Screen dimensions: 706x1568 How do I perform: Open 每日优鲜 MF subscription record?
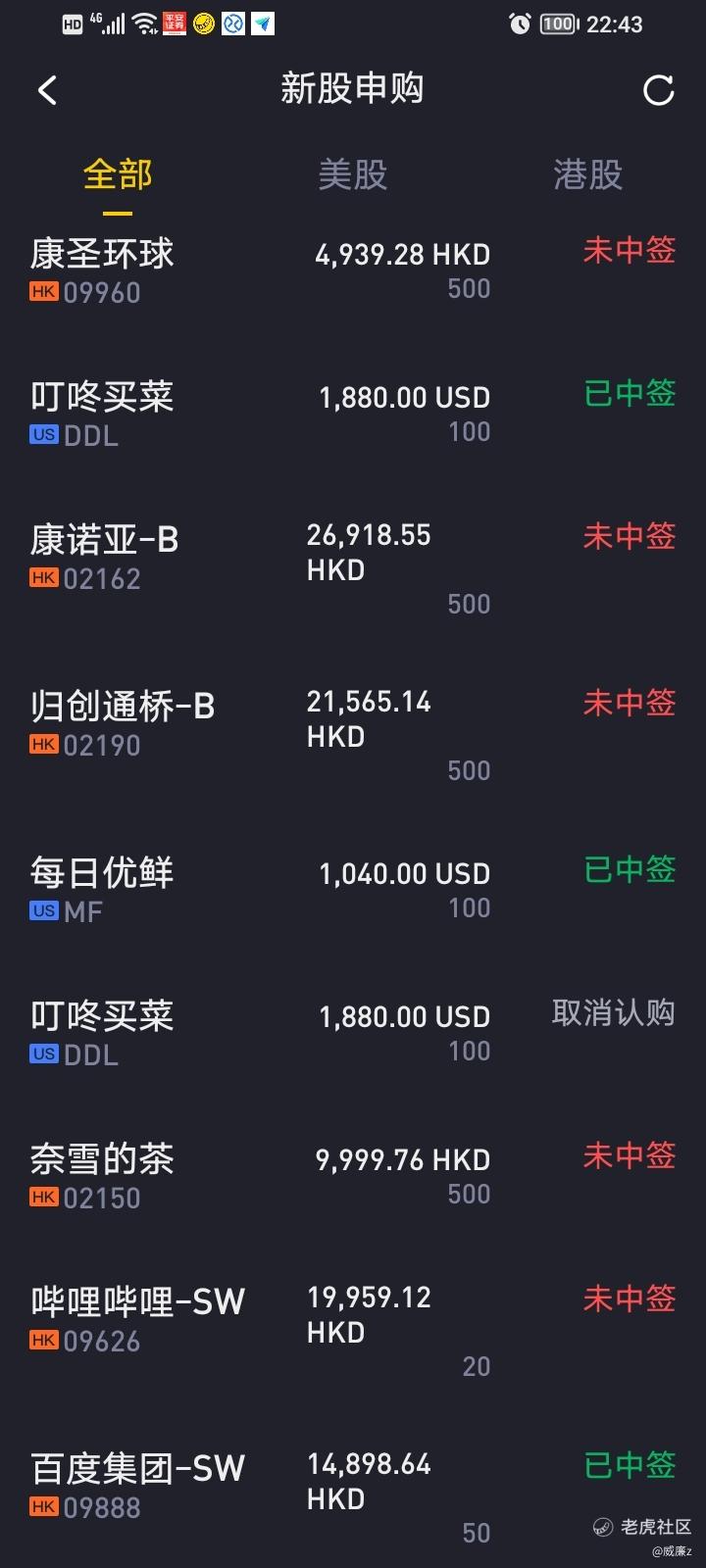(353, 890)
